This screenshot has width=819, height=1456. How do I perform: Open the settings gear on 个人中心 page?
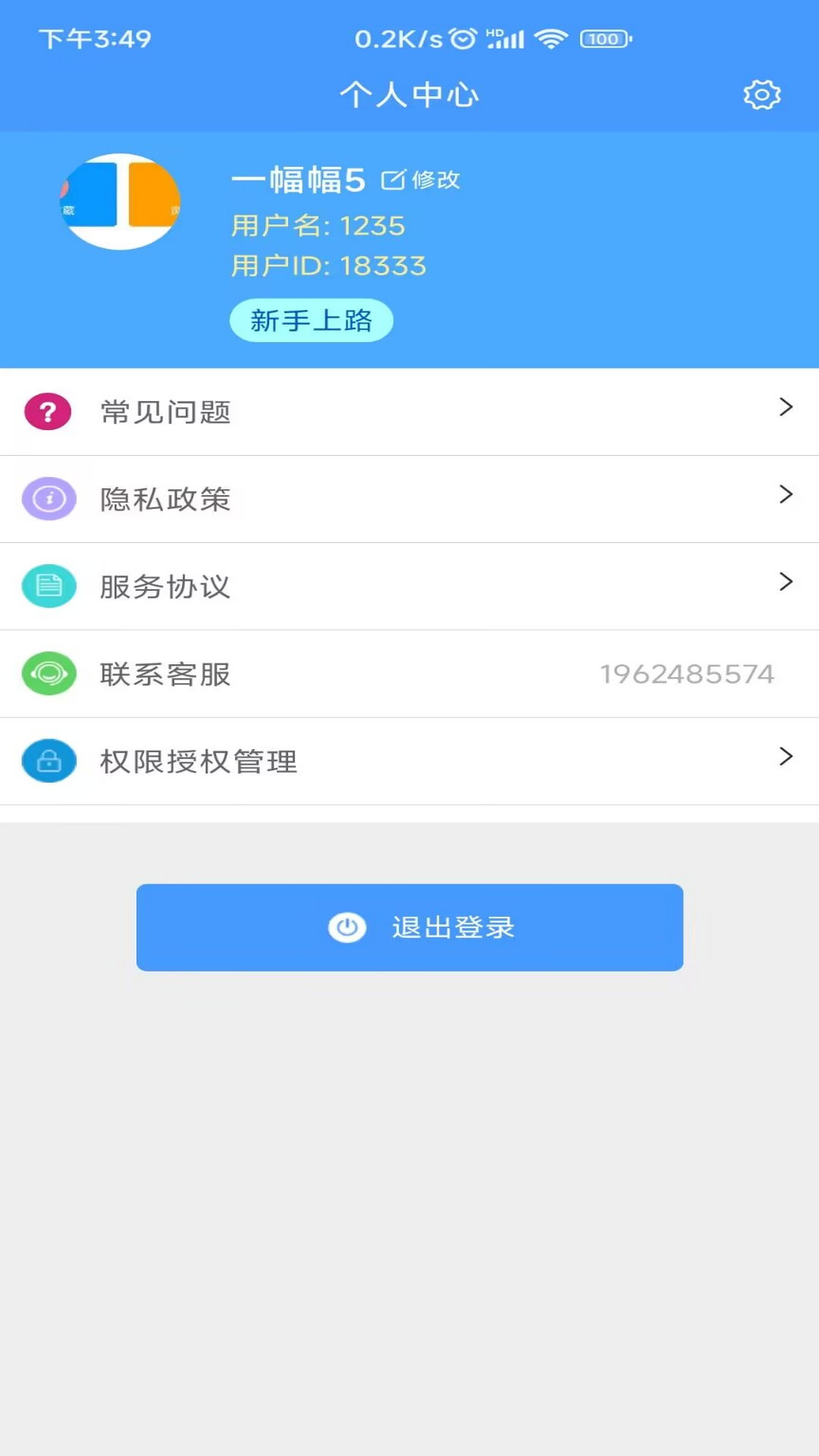point(761,96)
